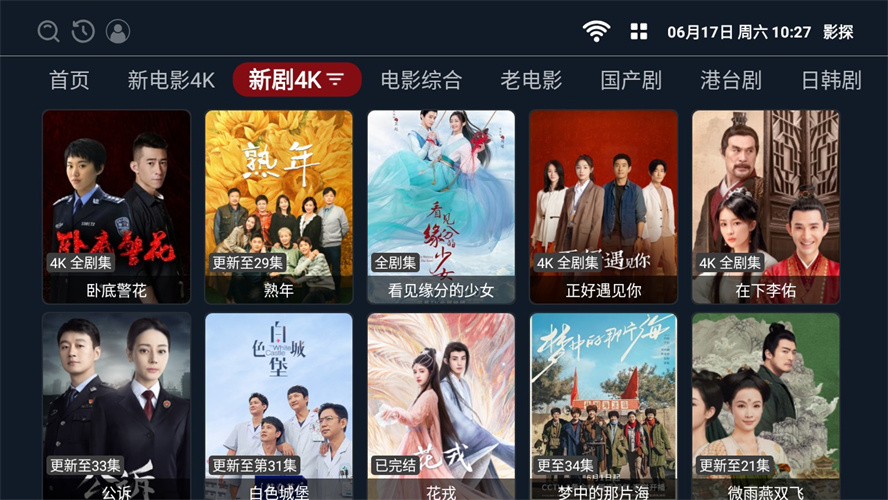Open the user profile icon
This screenshot has height=500, width=888.
click(118, 32)
